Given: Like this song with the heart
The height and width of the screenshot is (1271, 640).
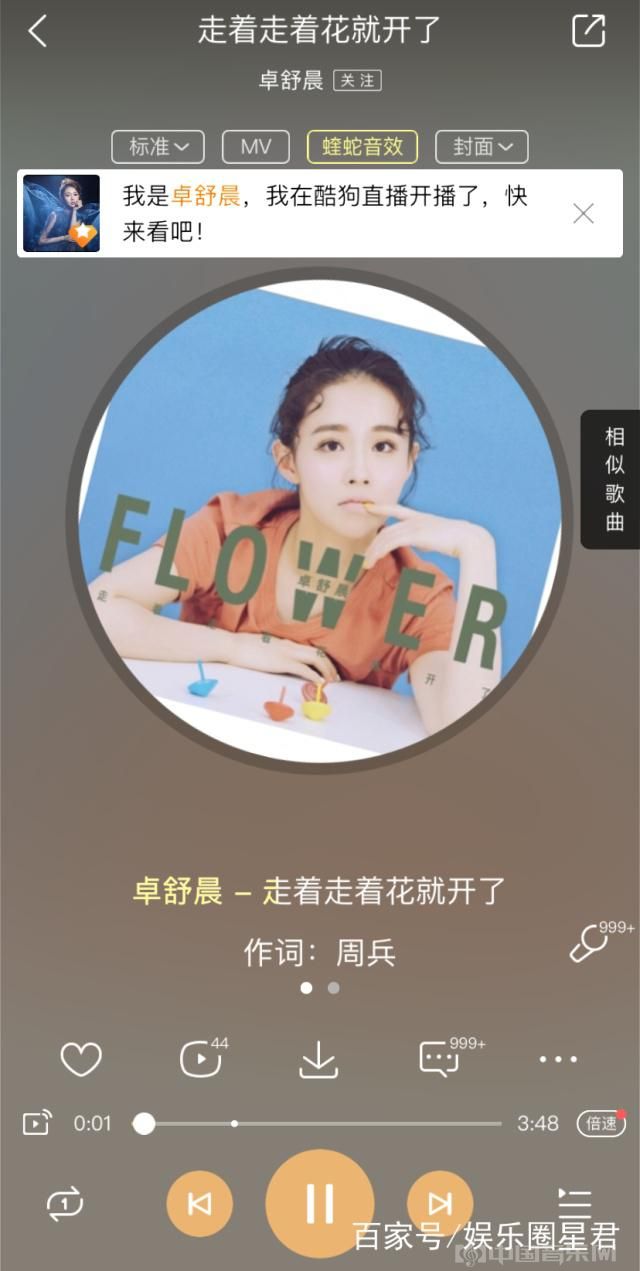Looking at the screenshot, I should coord(81,1059).
